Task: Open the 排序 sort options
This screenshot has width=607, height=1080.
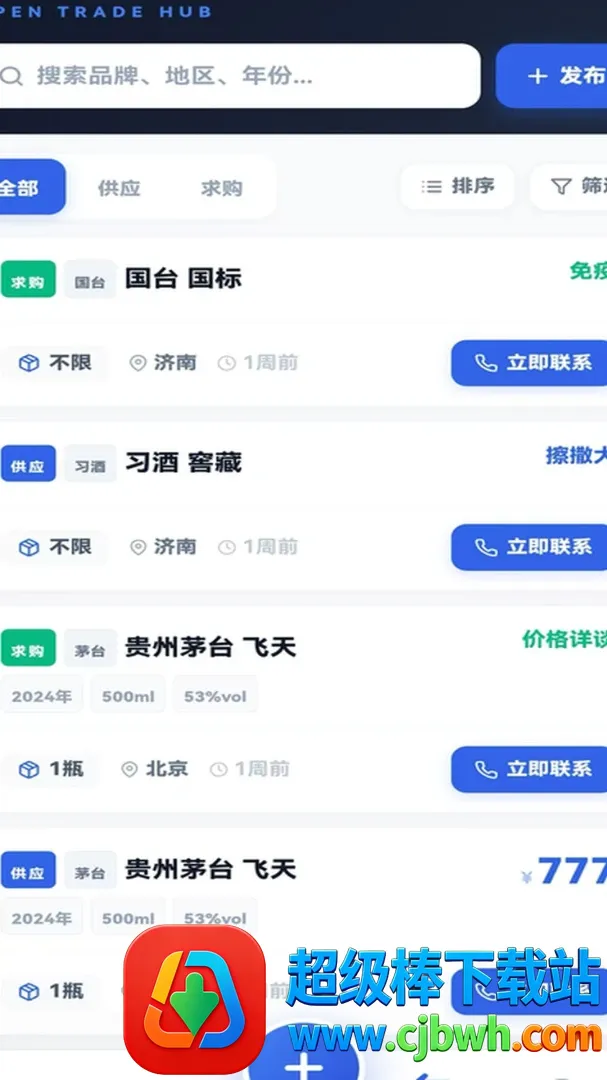Action: (x=458, y=186)
